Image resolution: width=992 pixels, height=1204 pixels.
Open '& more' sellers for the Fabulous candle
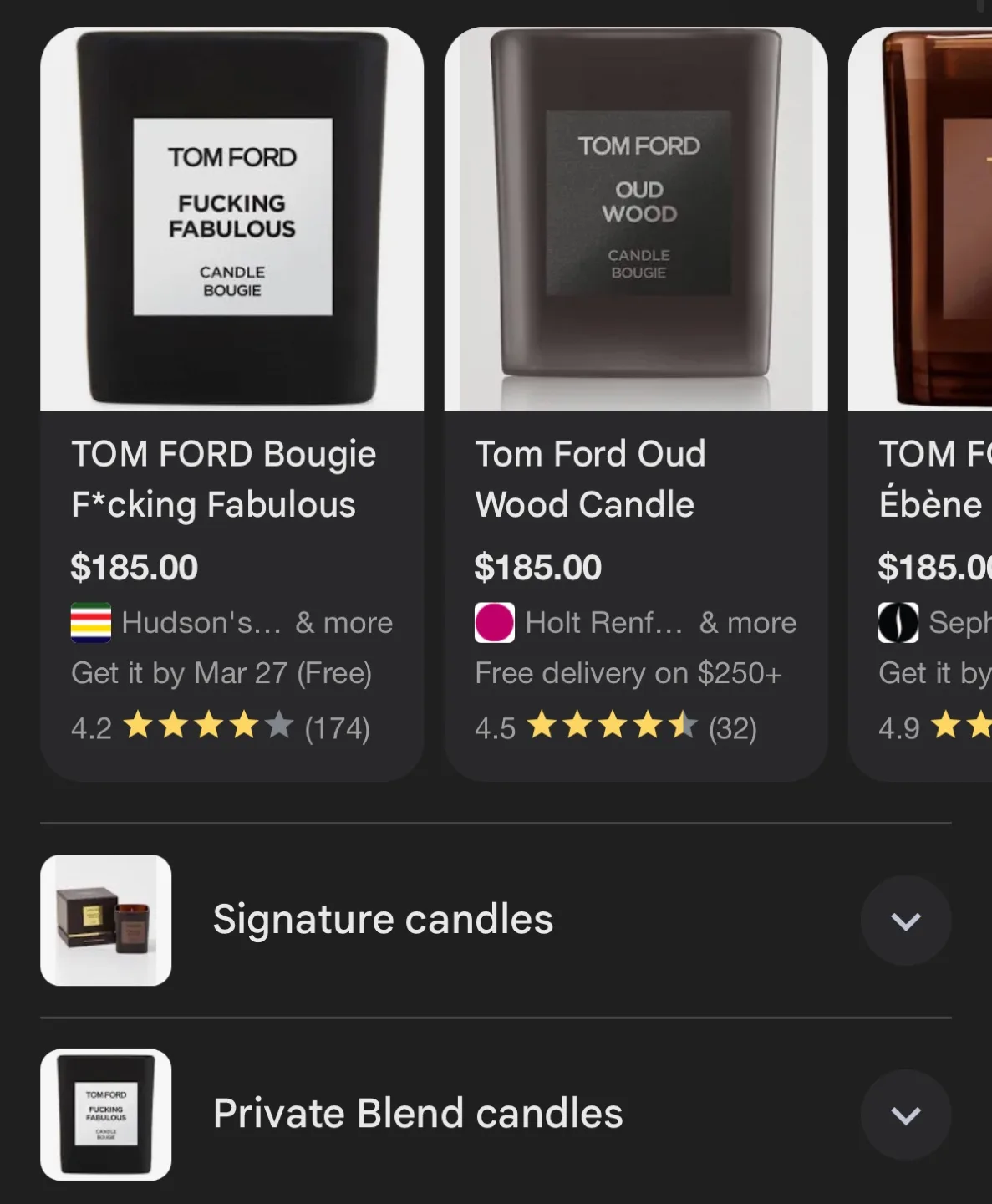(x=342, y=622)
